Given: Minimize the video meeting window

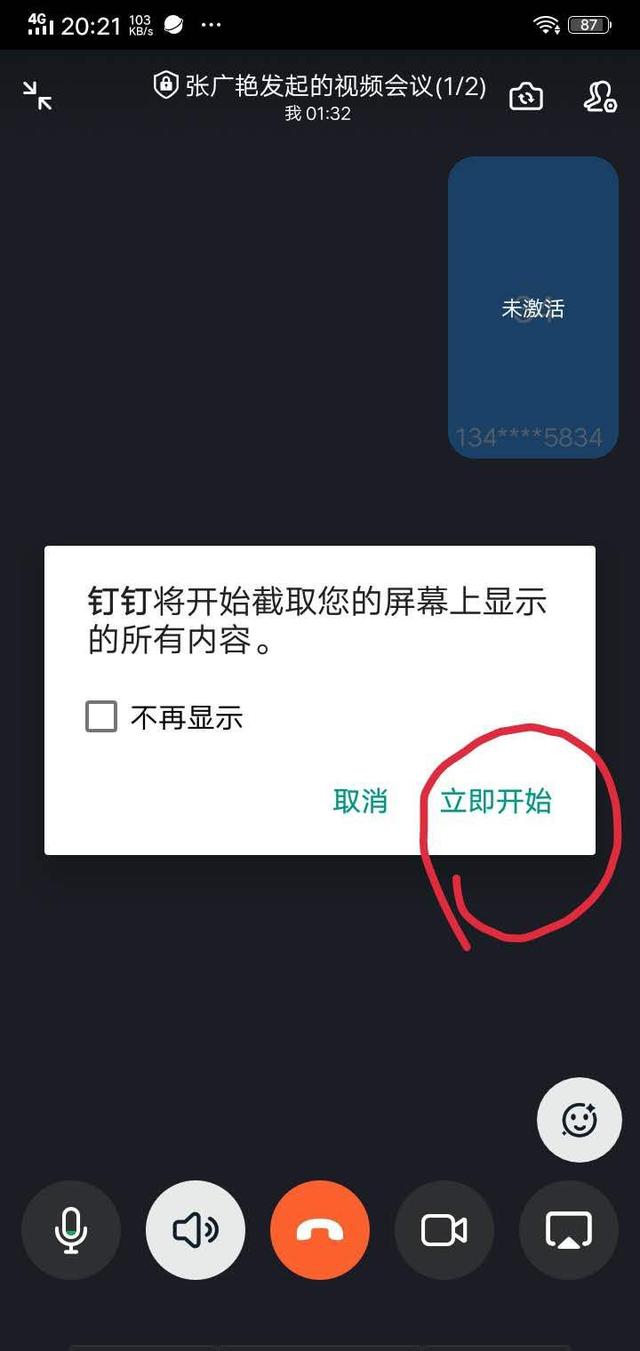Looking at the screenshot, I should 38,95.
